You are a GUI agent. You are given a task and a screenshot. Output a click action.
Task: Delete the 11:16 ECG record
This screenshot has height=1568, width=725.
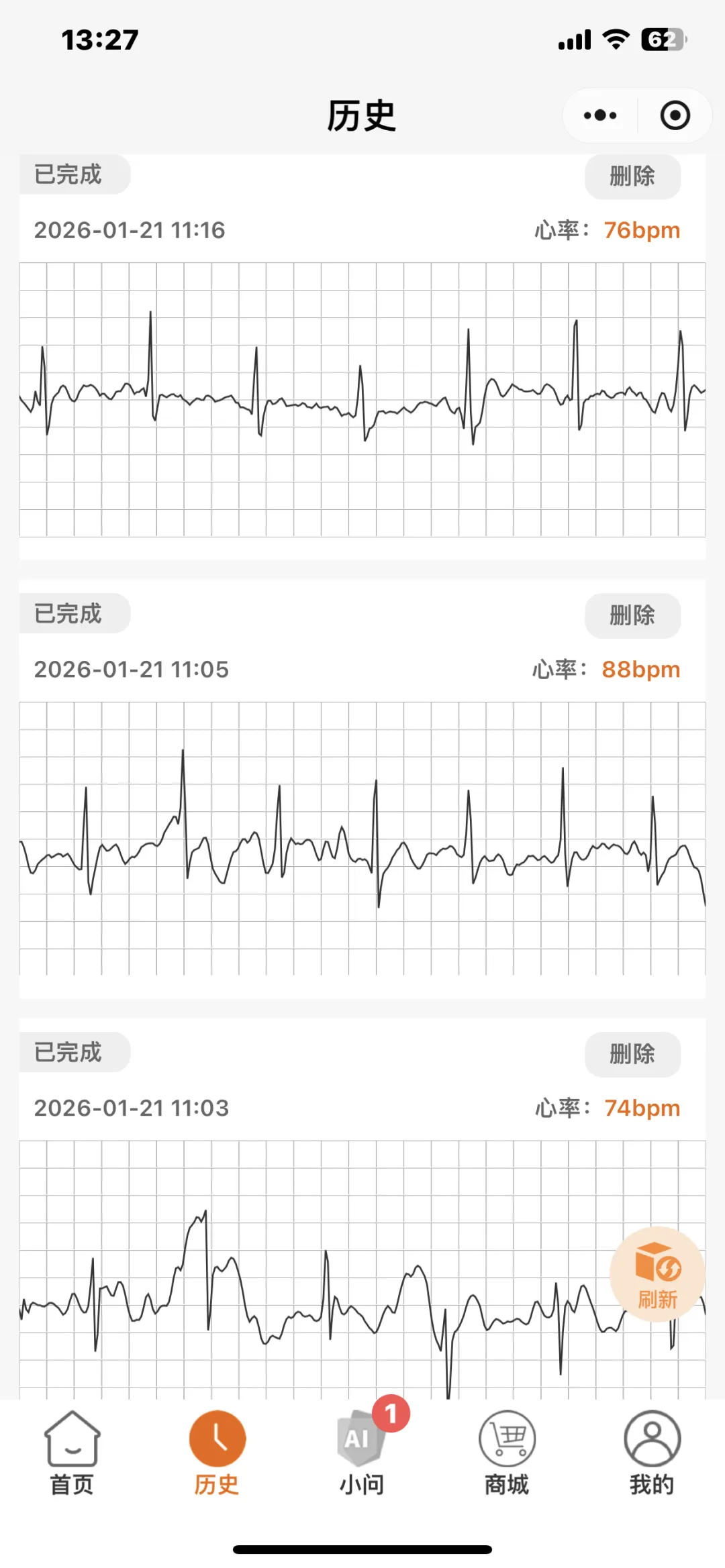(632, 176)
